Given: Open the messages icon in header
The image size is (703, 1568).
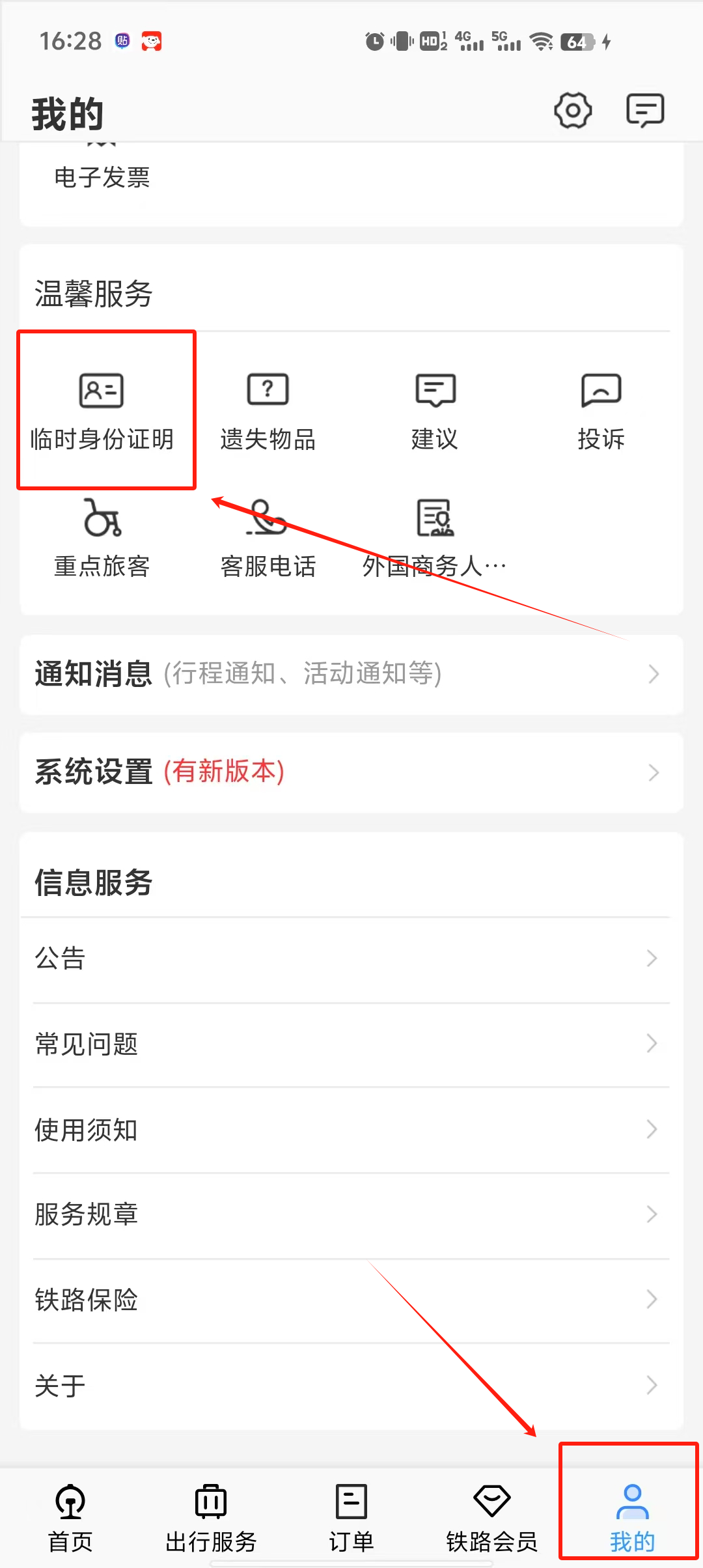Looking at the screenshot, I should (x=644, y=110).
